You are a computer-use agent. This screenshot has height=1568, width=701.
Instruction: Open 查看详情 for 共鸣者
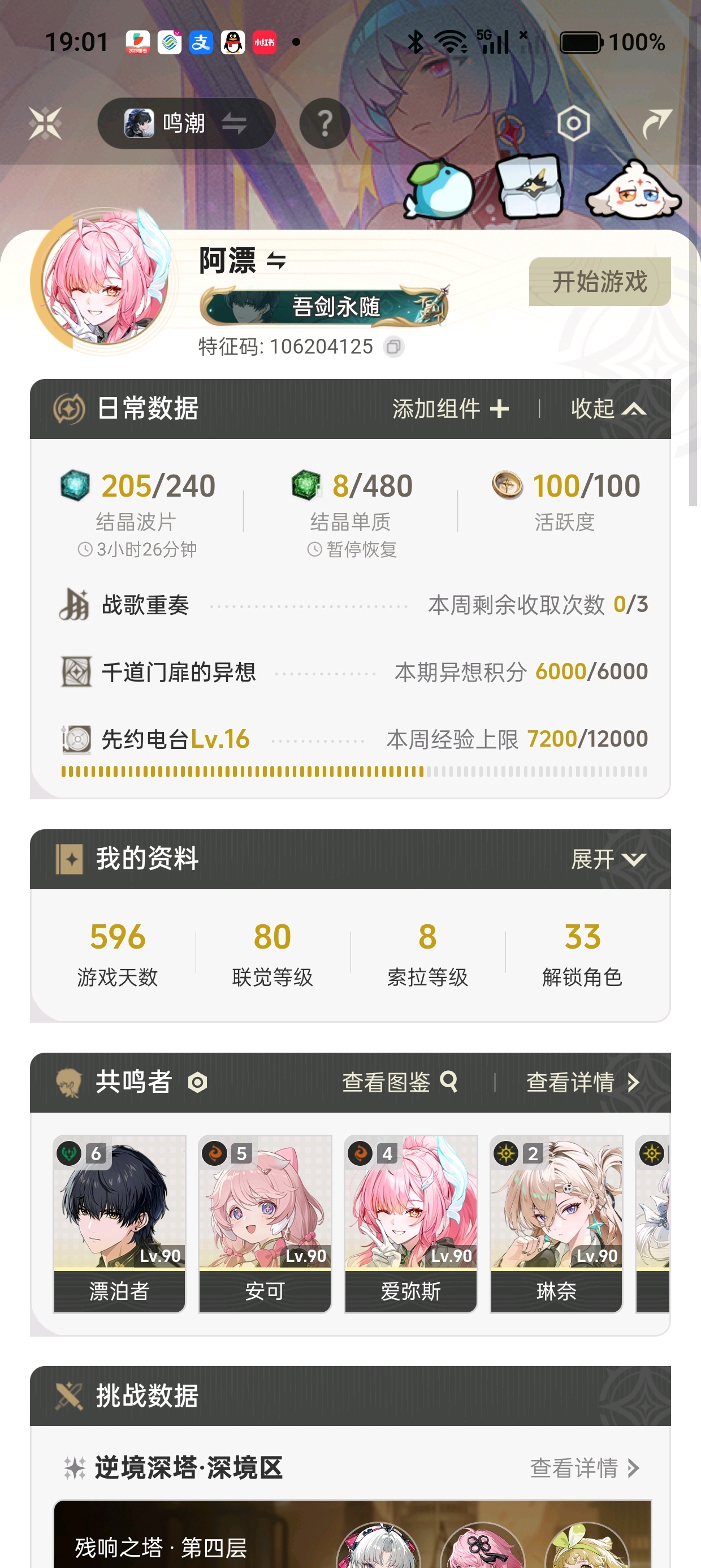tap(582, 1082)
